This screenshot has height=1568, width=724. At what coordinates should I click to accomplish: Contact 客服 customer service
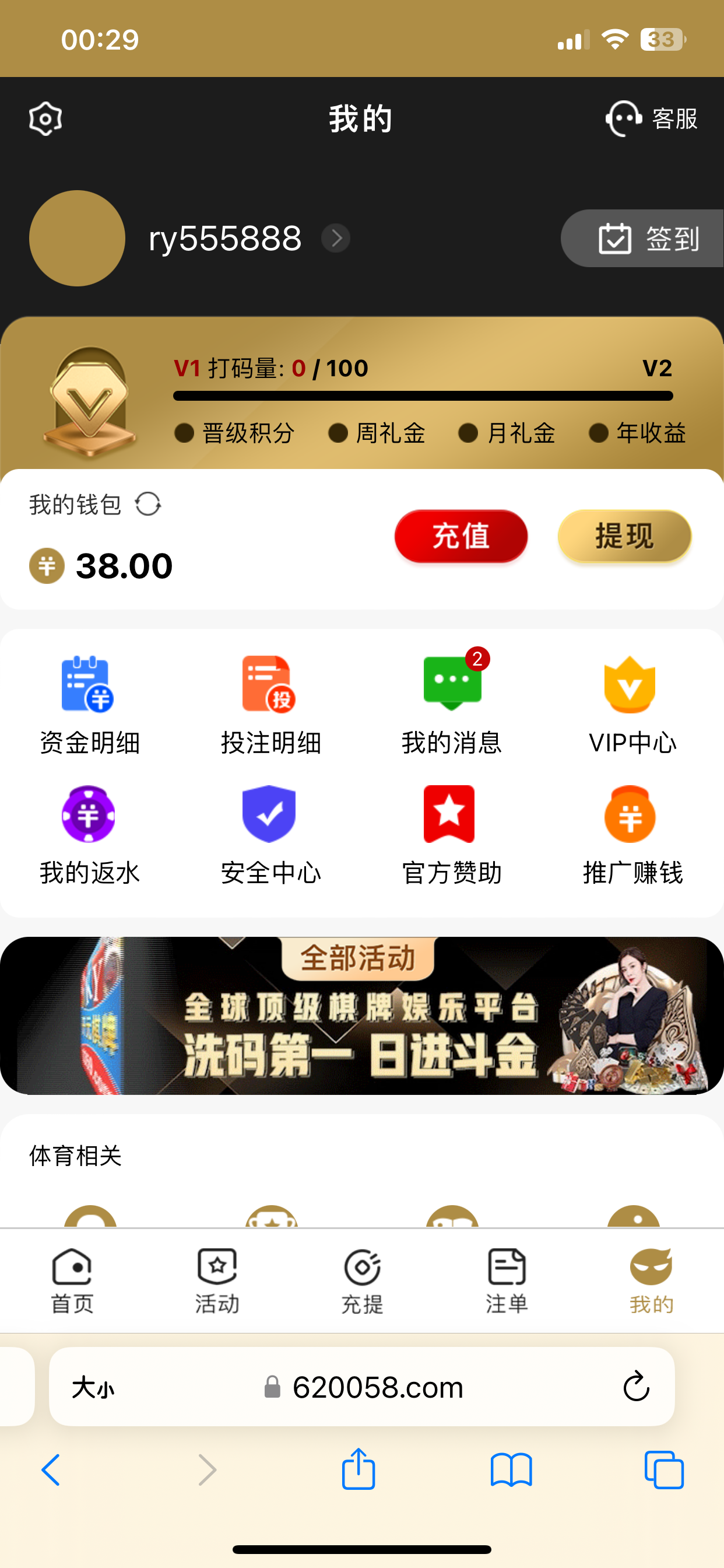click(652, 118)
